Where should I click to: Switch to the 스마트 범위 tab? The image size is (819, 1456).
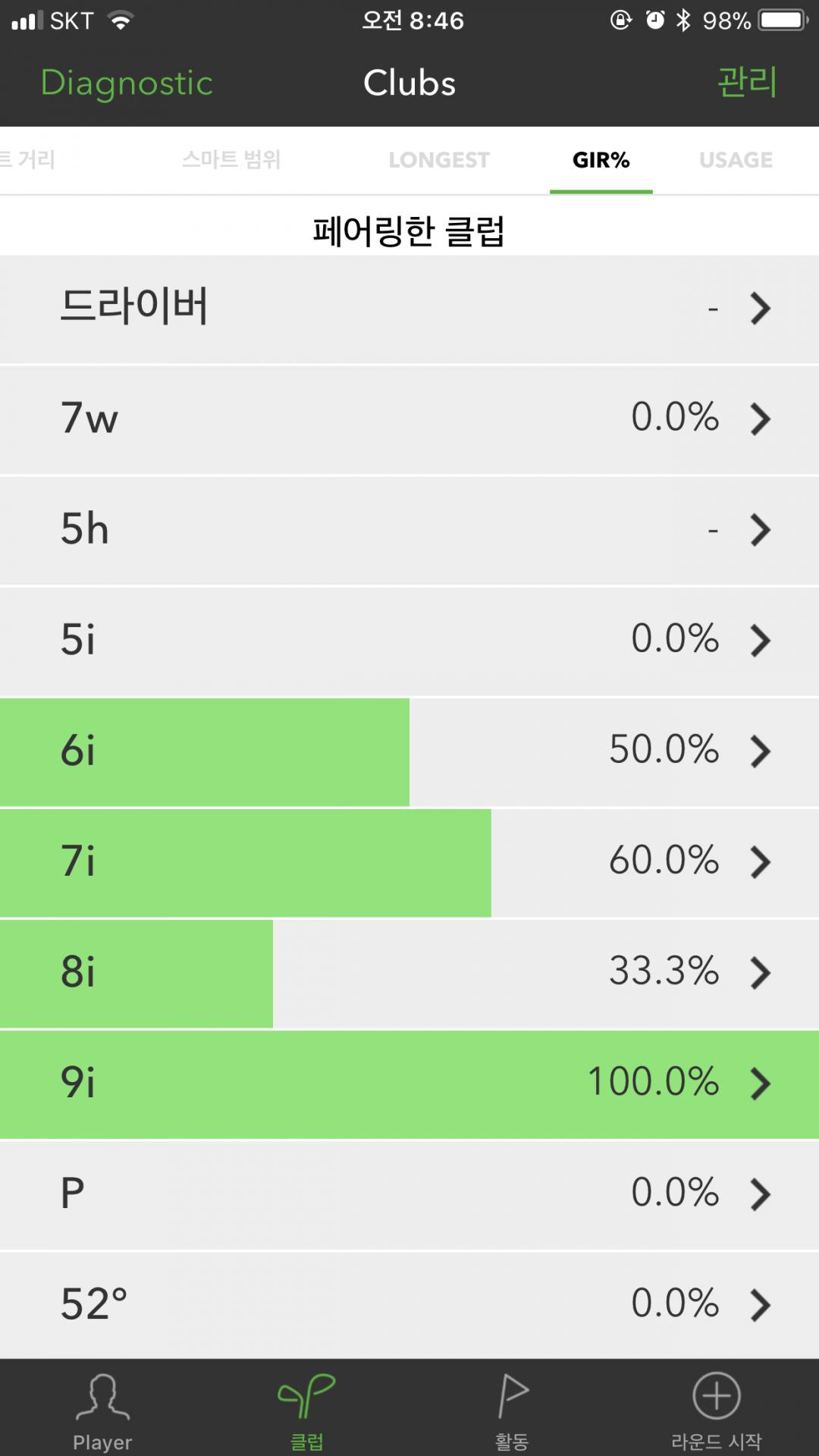coord(231,160)
